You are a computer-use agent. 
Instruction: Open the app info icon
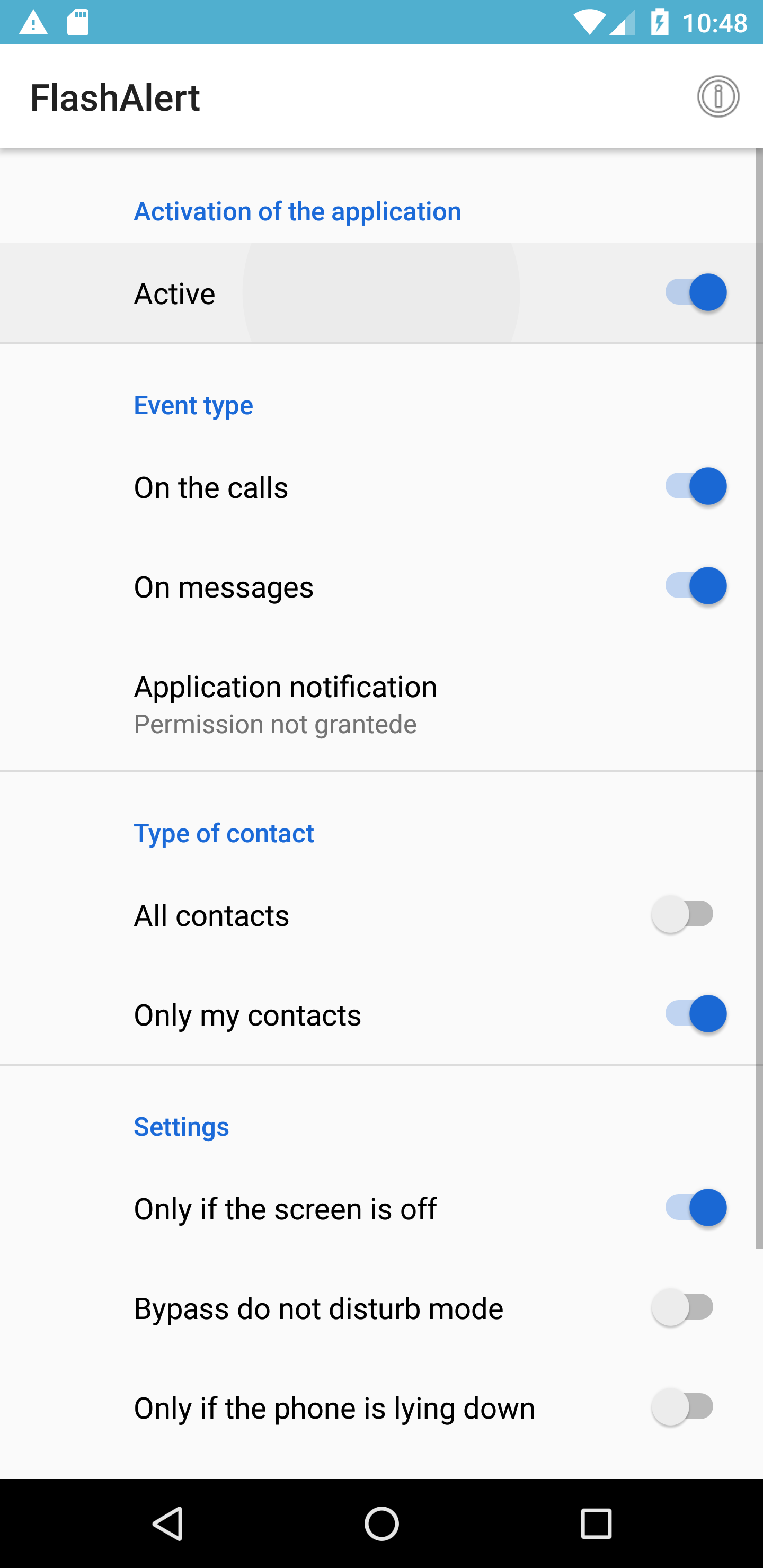click(x=718, y=96)
